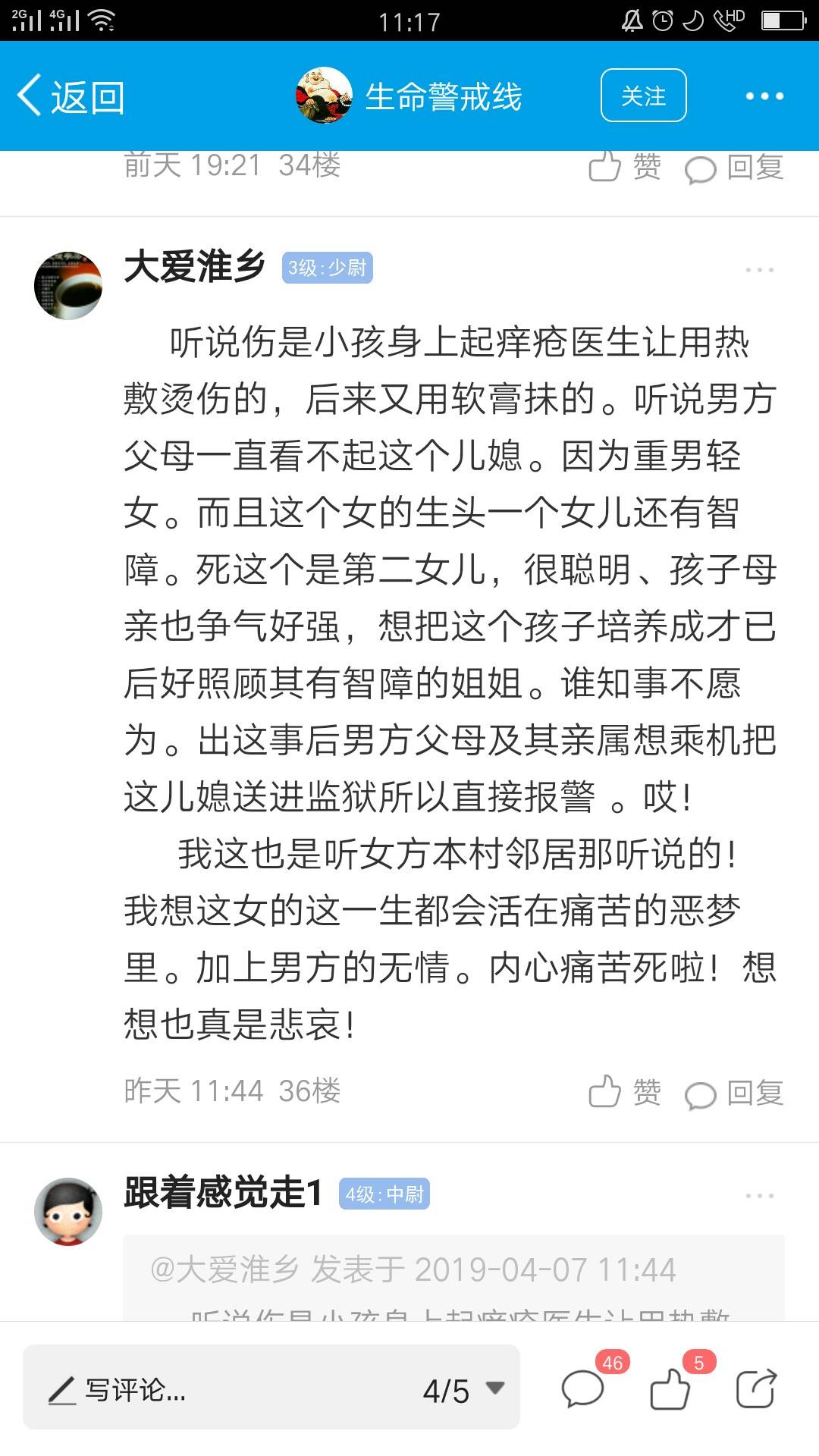Open 跟着感觉走1's avatar
Image resolution: width=819 pixels, height=1456 pixels.
(68, 1211)
